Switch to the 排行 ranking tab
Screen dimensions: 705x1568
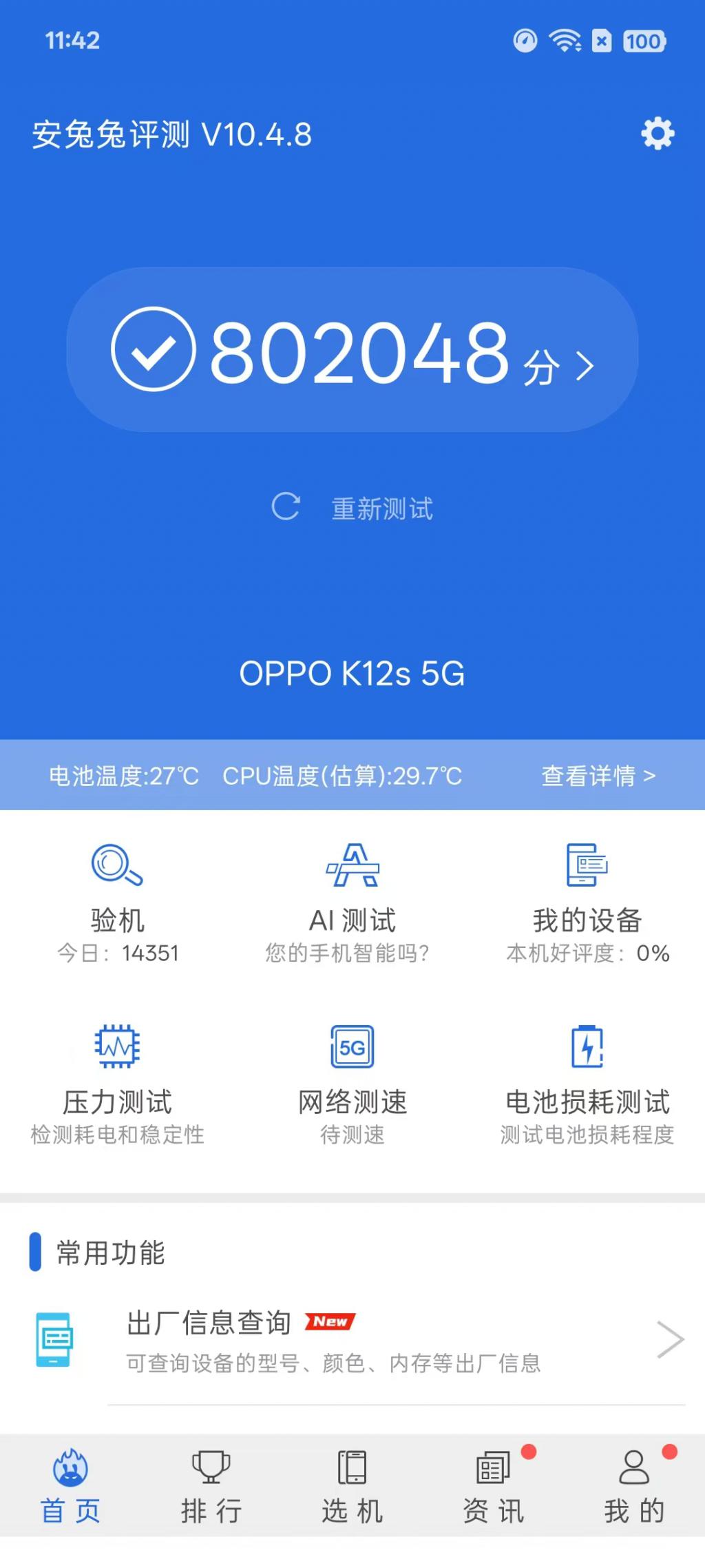pos(211,1487)
